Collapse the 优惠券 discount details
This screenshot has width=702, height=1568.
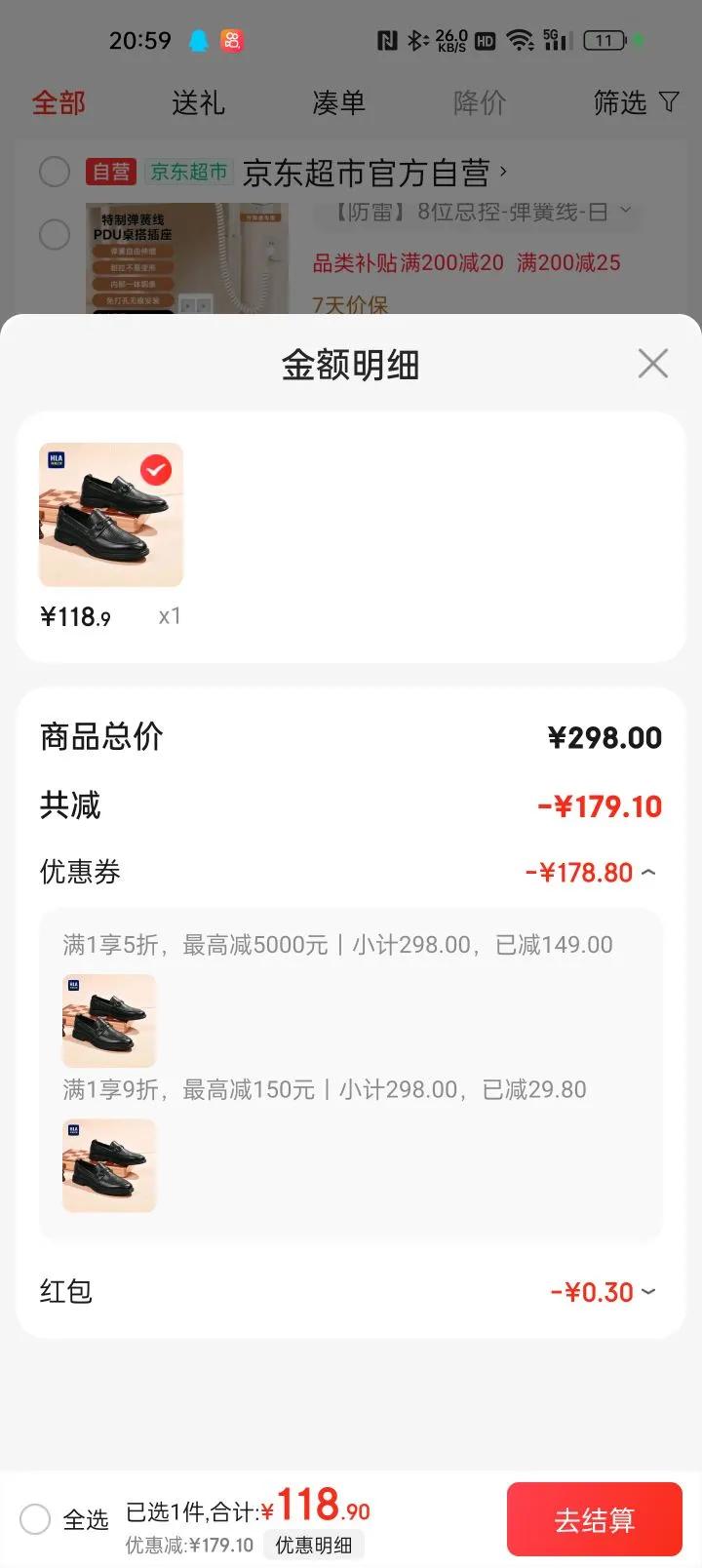648,872
